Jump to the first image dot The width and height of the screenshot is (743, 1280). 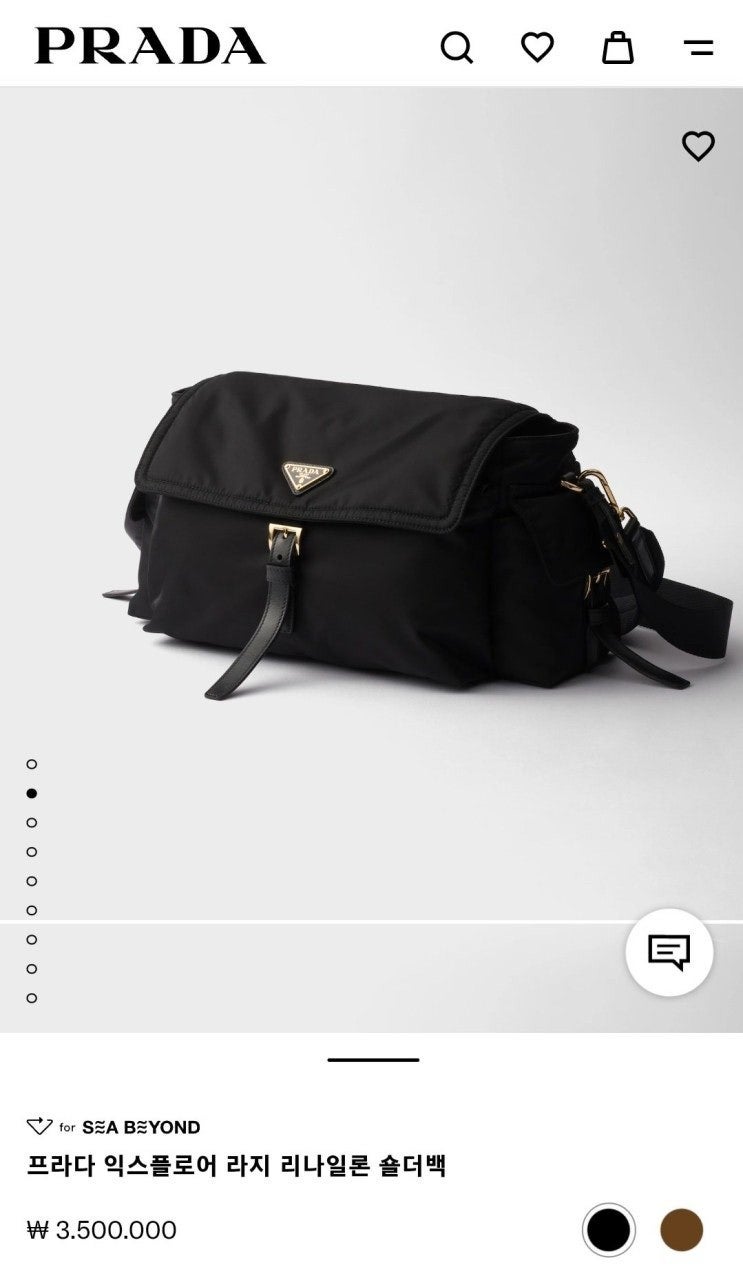point(32,764)
